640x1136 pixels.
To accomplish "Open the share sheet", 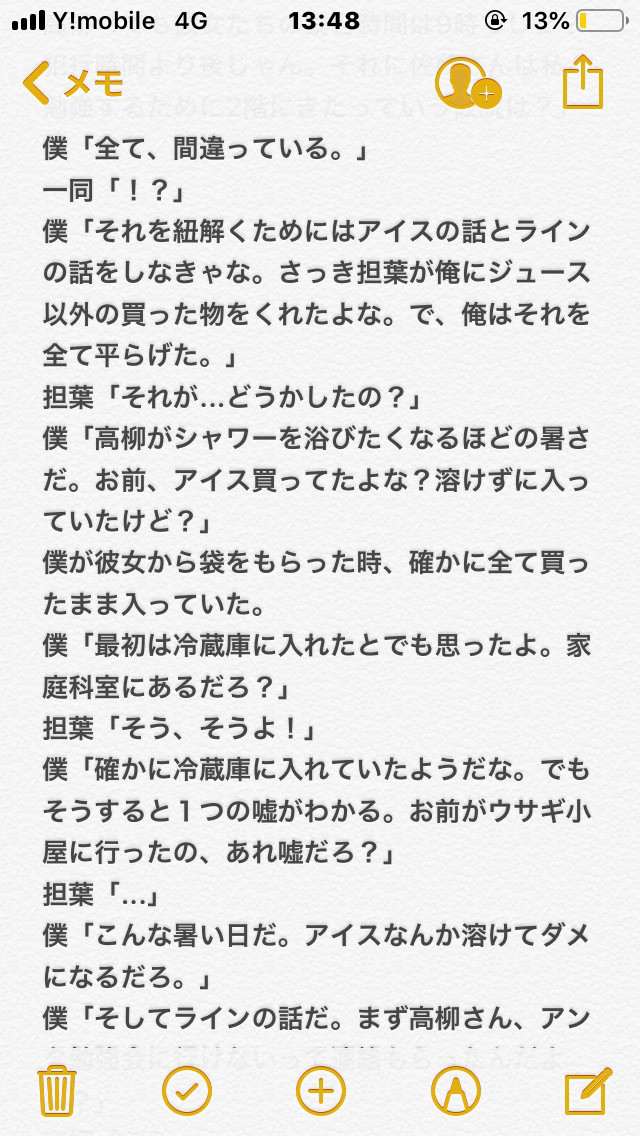I will pyautogui.click(x=583, y=83).
